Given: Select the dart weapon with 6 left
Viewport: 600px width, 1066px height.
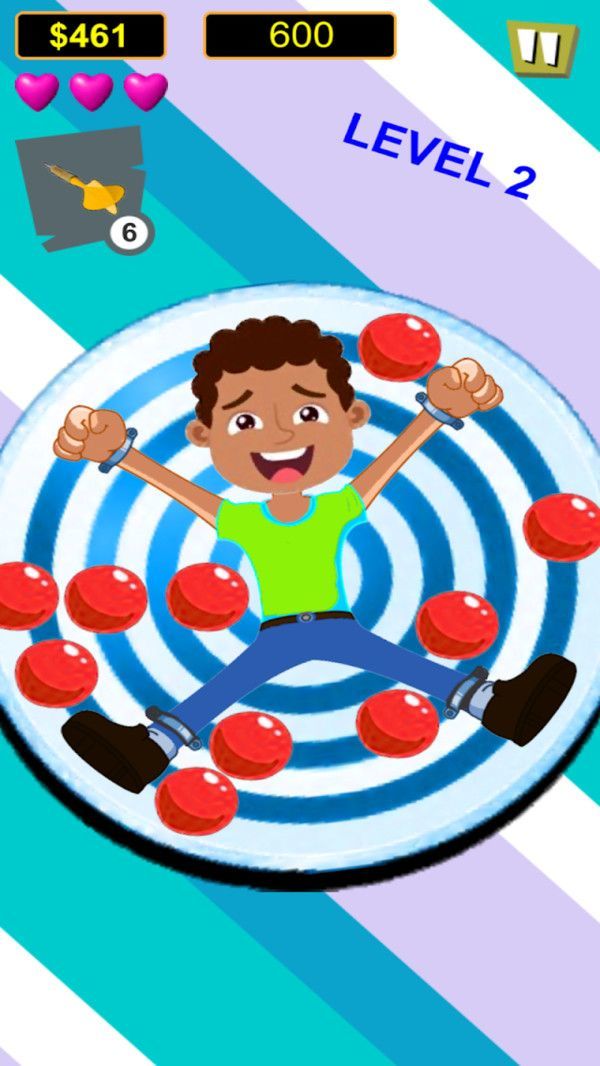Looking at the screenshot, I should tap(83, 187).
